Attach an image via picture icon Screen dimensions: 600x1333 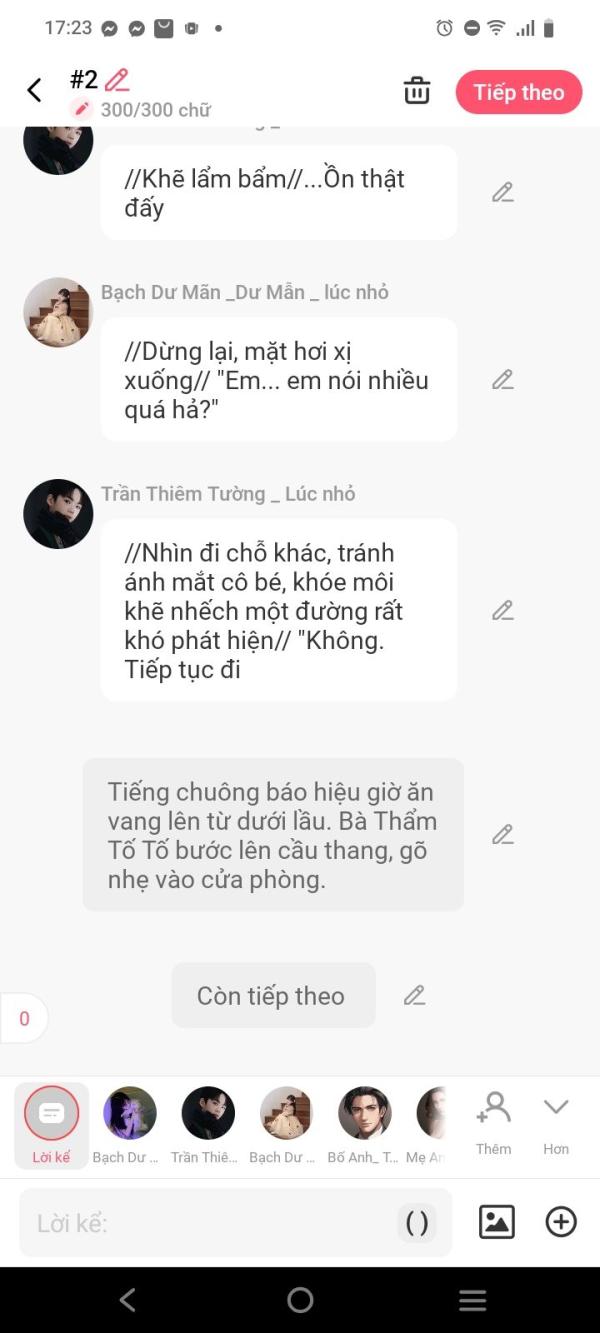coord(497,1222)
